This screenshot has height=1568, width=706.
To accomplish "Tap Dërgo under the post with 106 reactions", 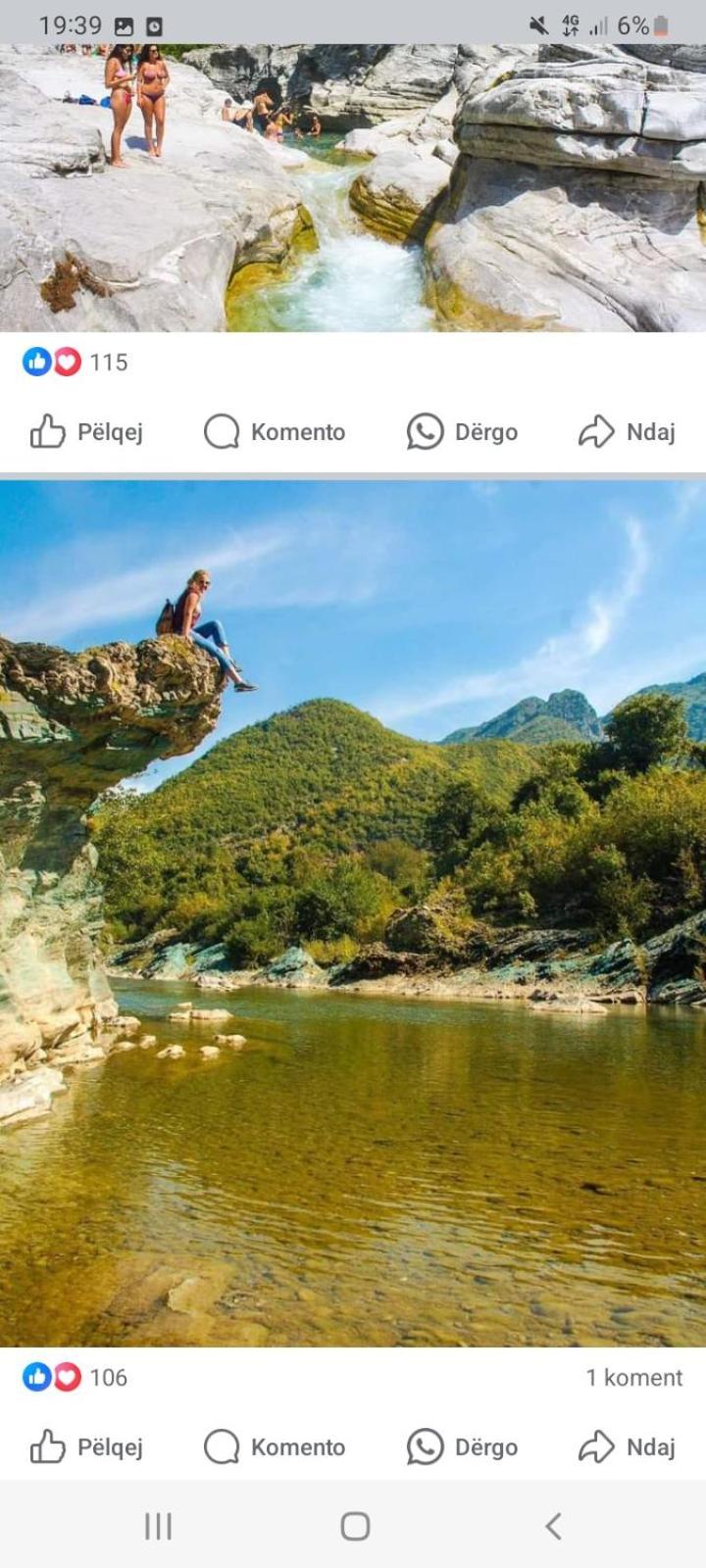I will point(462,1447).
